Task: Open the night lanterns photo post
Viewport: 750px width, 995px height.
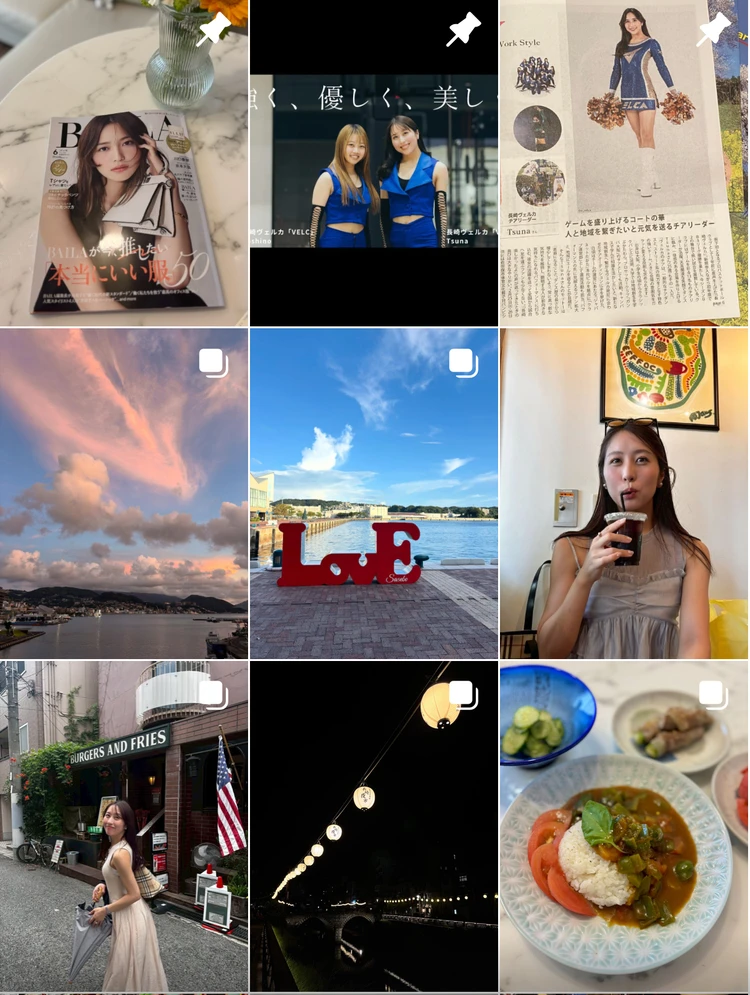Action: [374, 826]
